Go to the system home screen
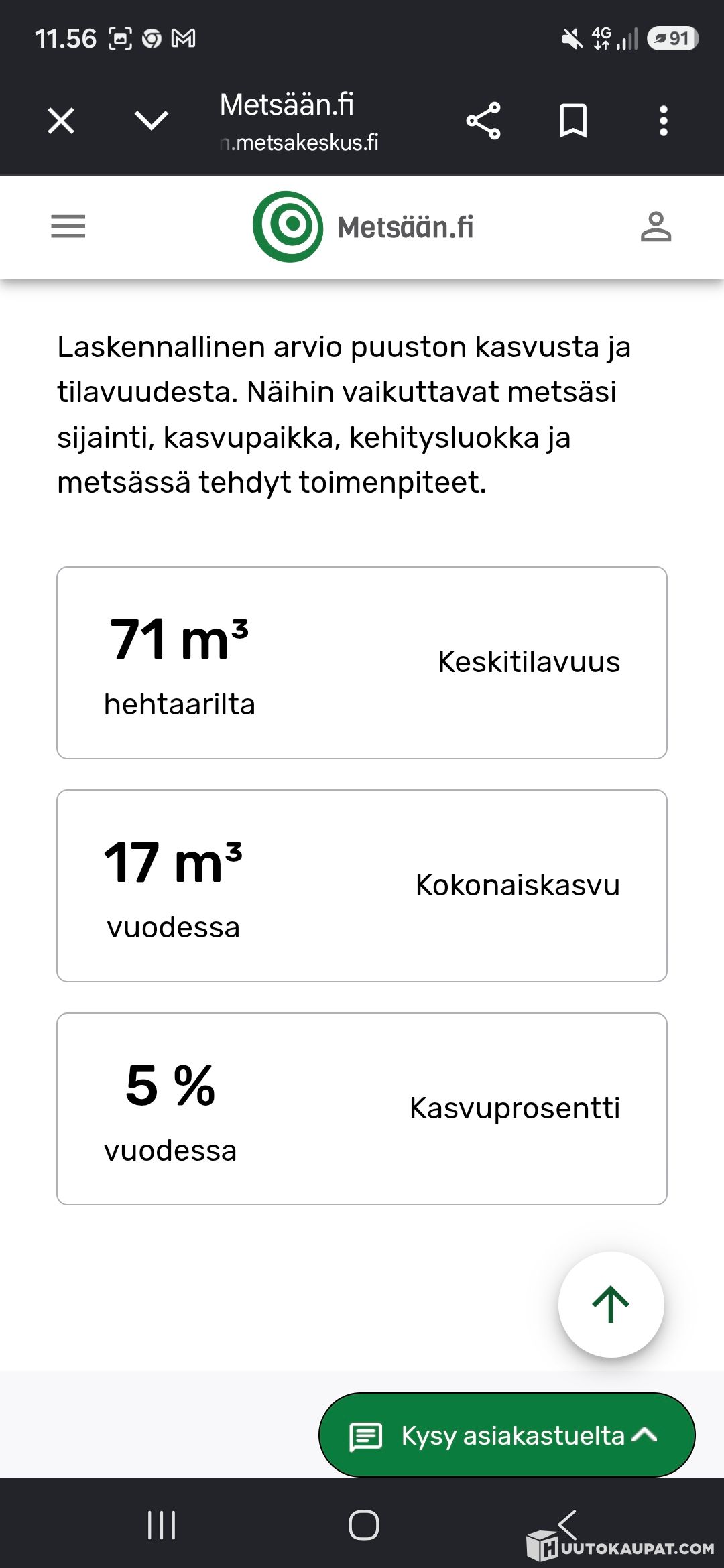 tap(363, 1525)
